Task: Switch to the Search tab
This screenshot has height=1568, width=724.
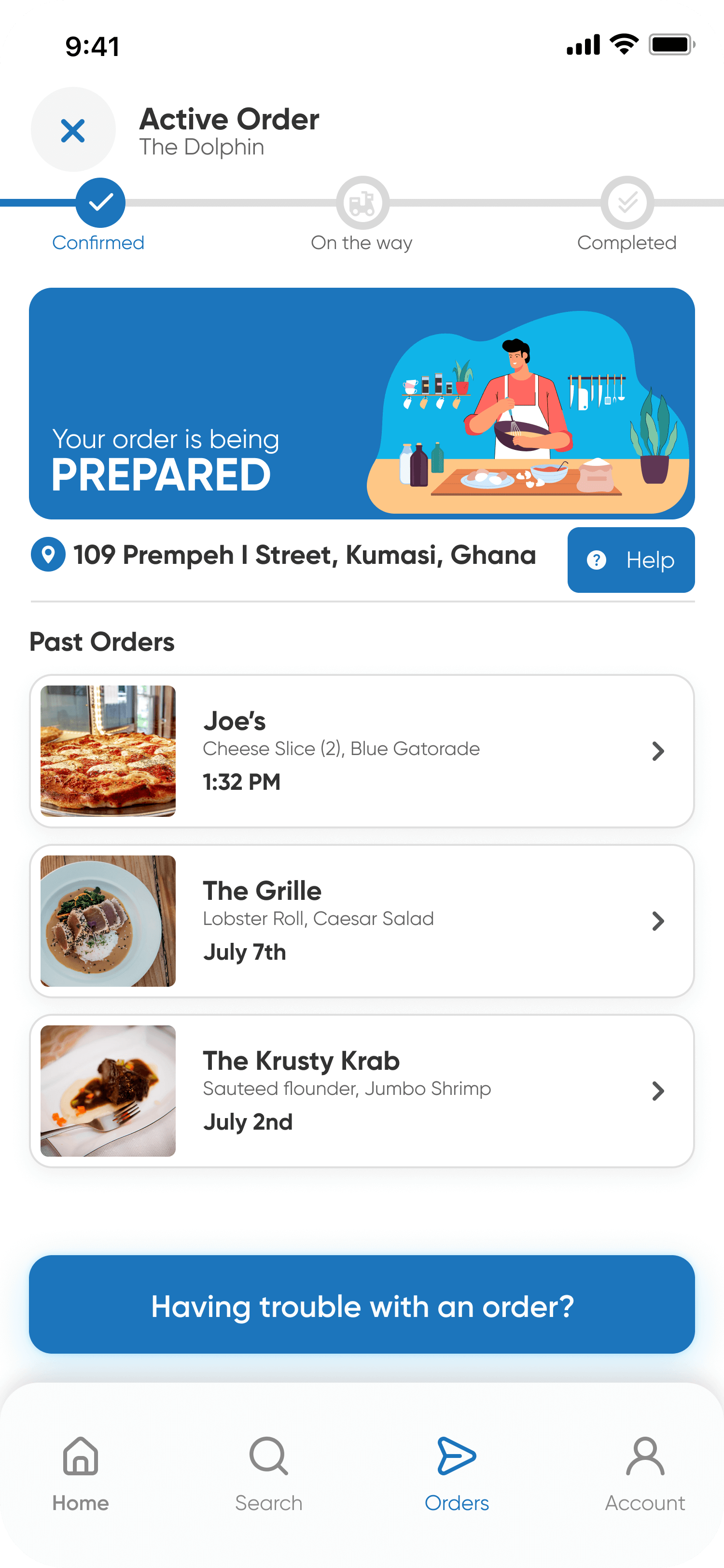Action: point(268,1474)
